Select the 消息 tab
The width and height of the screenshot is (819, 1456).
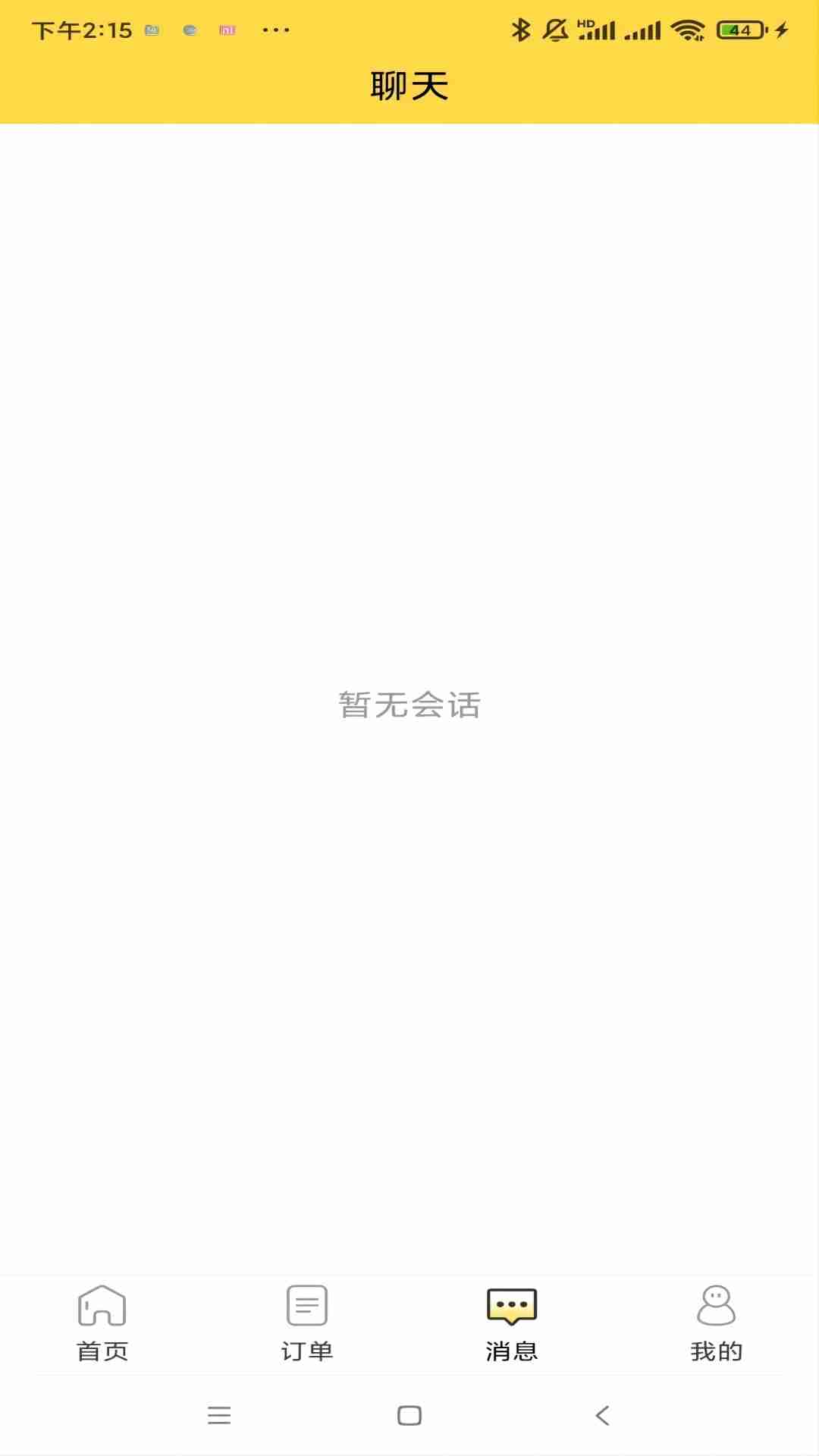pos(512,1323)
